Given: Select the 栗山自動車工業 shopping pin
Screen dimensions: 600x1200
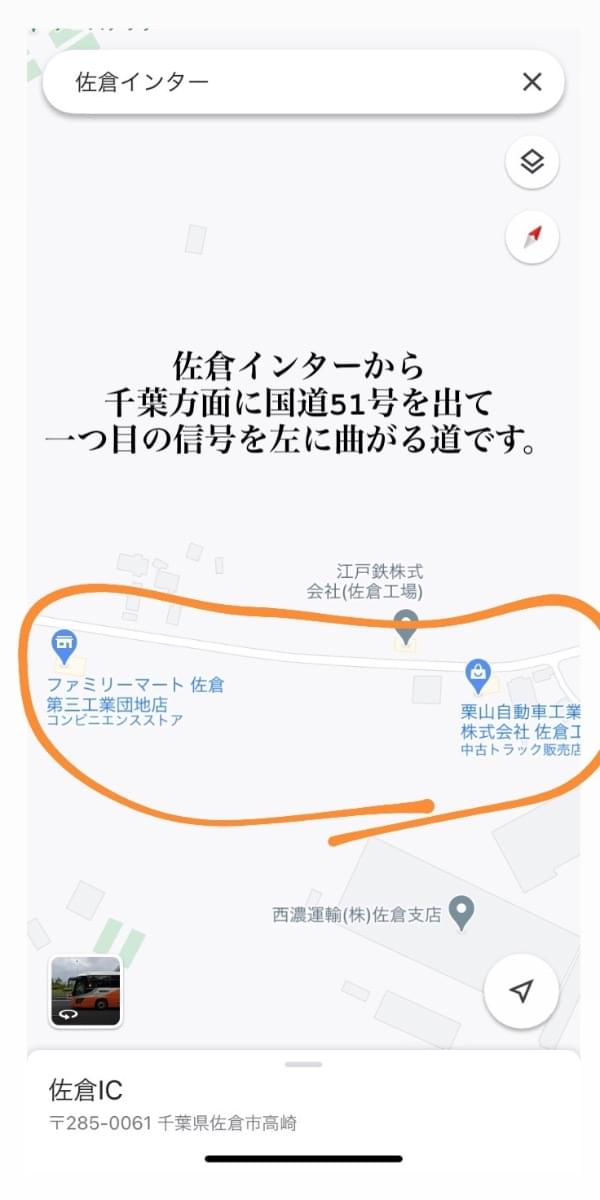Looking at the screenshot, I should pos(479,676).
